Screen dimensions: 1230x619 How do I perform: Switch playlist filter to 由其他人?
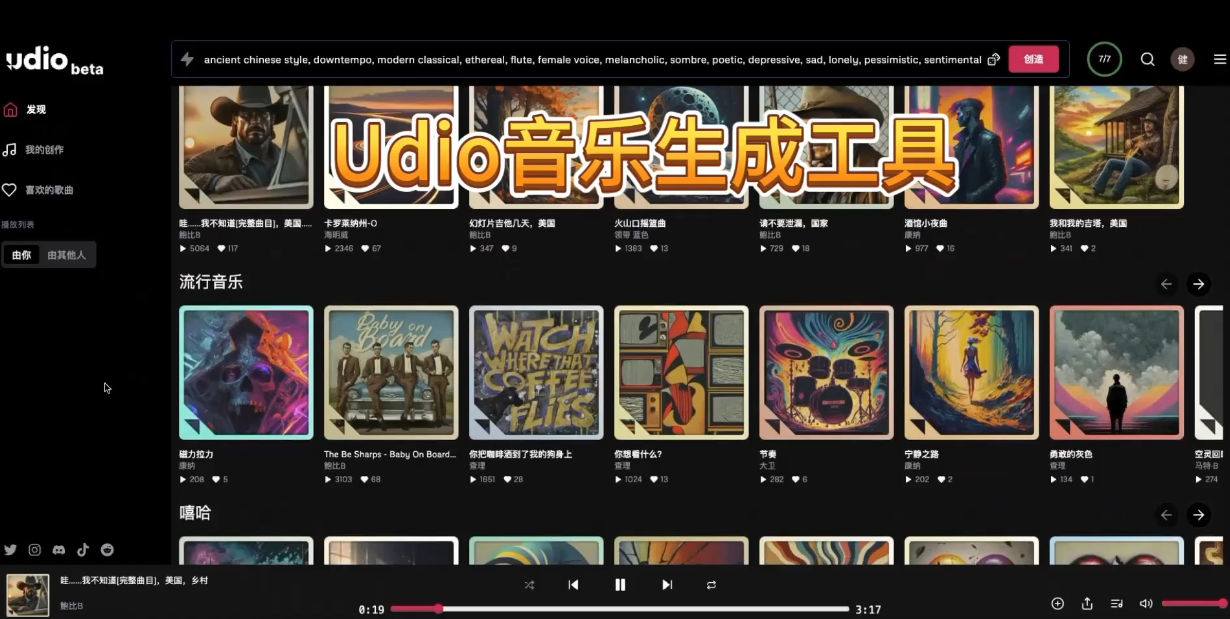(67, 255)
